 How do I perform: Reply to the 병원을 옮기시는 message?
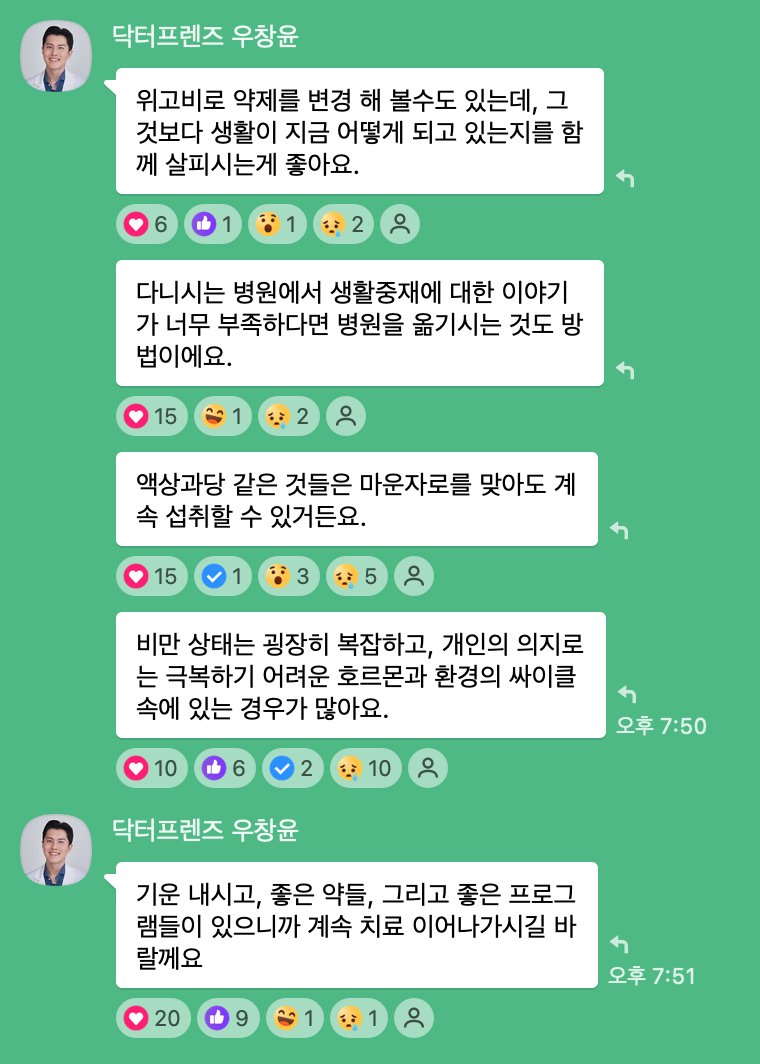point(625,371)
